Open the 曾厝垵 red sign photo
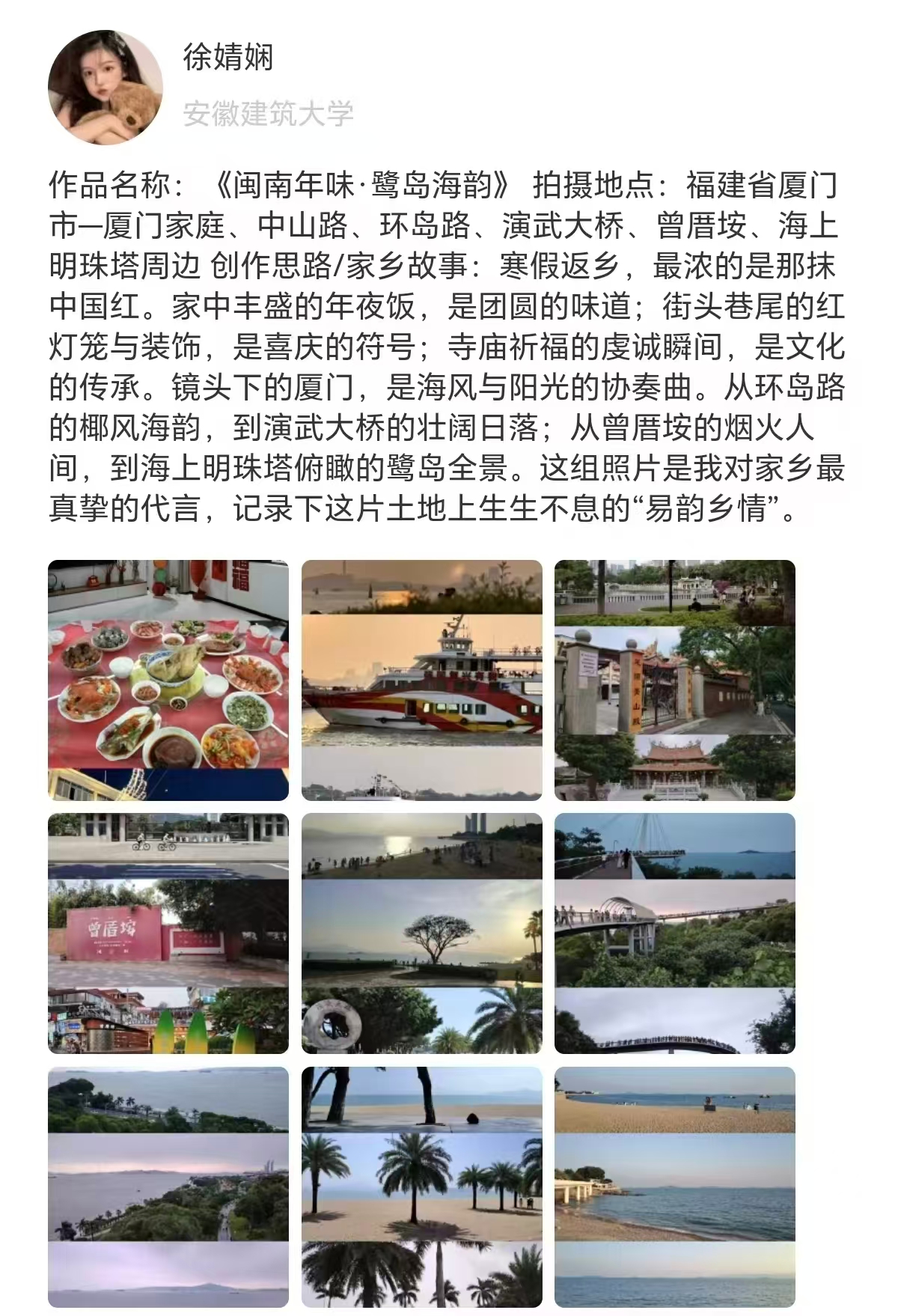 tap(168, 933)
